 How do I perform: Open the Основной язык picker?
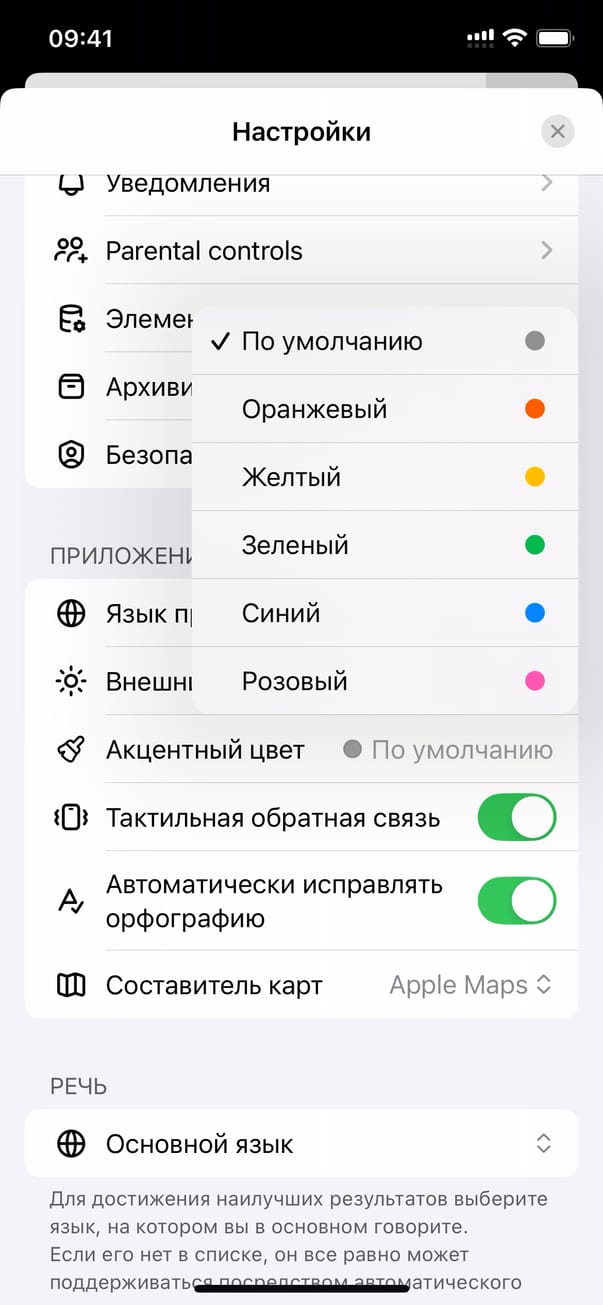[x=300, y=1143]
